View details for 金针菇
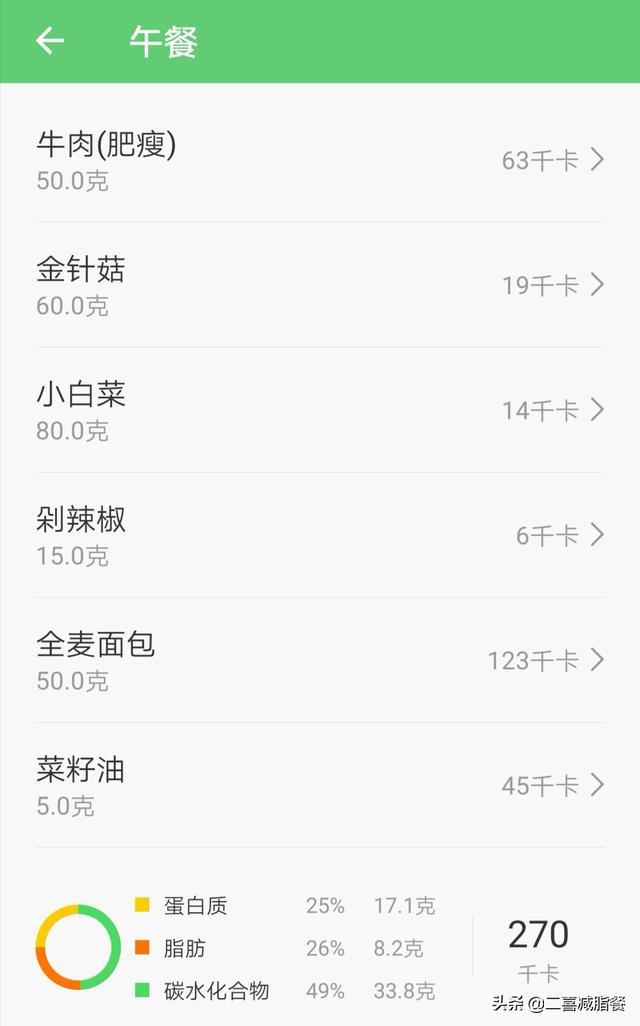The height and width of the screenshot is (1026, 640). (320, 285)
